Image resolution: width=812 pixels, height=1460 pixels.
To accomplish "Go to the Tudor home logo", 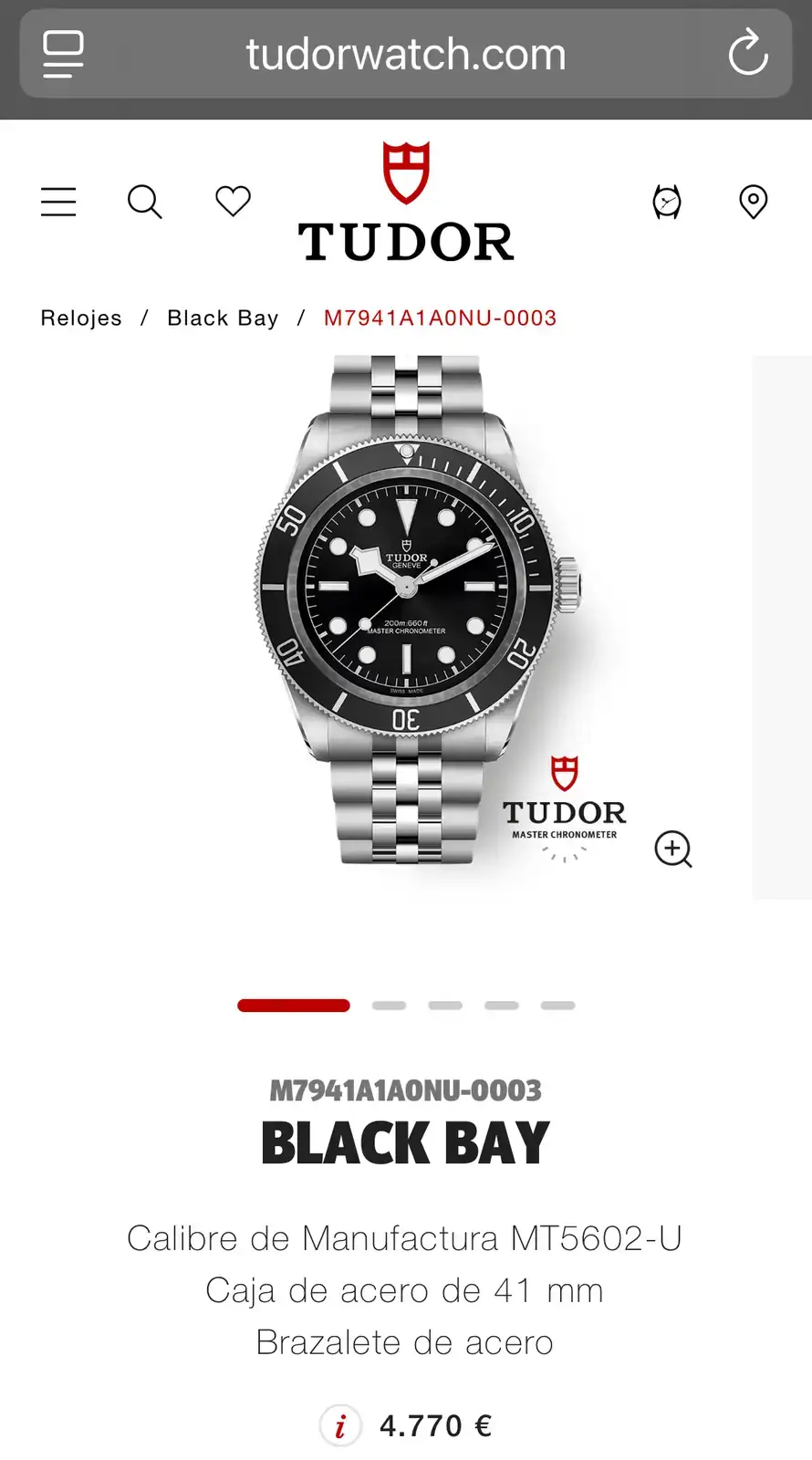I will (406, 203).
